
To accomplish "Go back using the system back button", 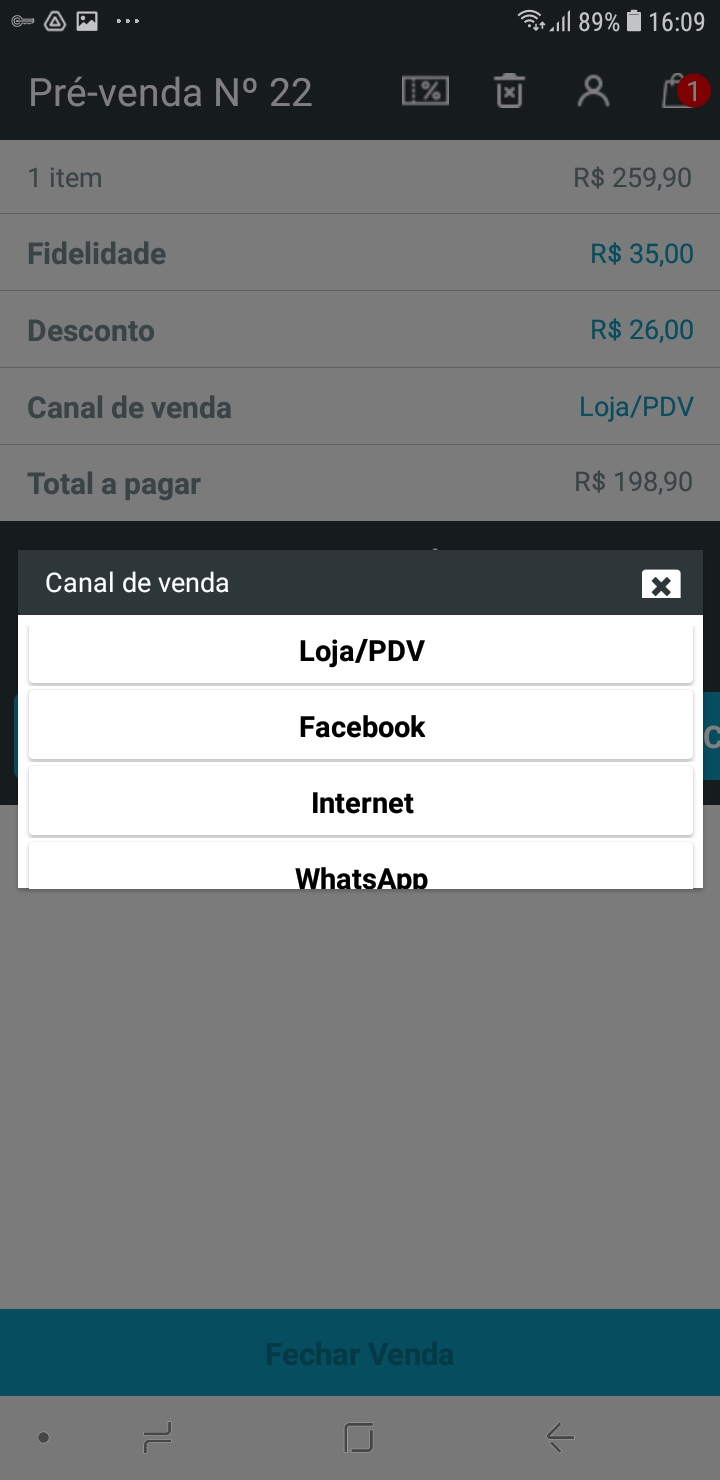I will pos(560,1438).
